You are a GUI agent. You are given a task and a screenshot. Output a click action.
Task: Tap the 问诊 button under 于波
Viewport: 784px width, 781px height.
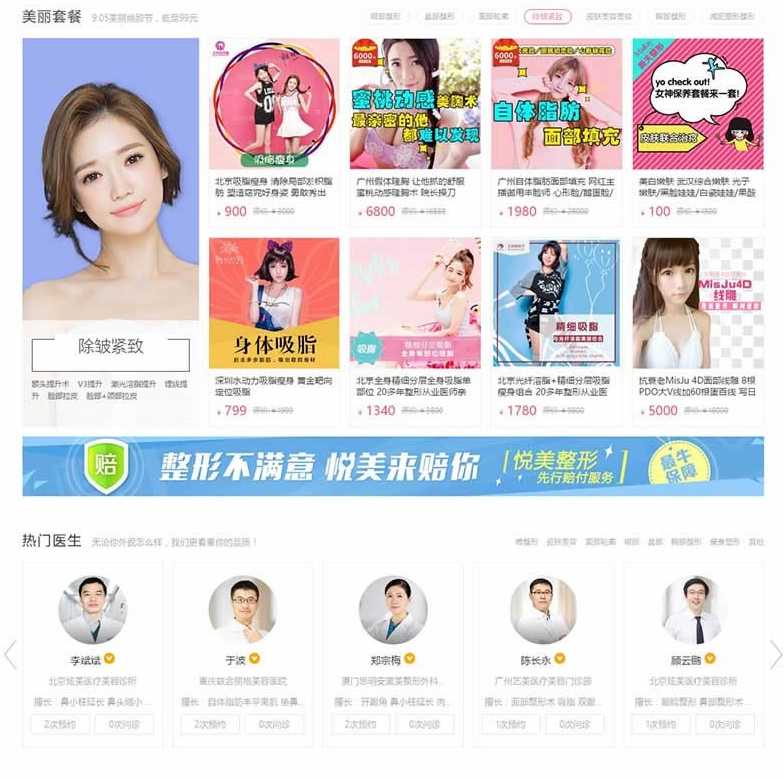tap(274, 724)
